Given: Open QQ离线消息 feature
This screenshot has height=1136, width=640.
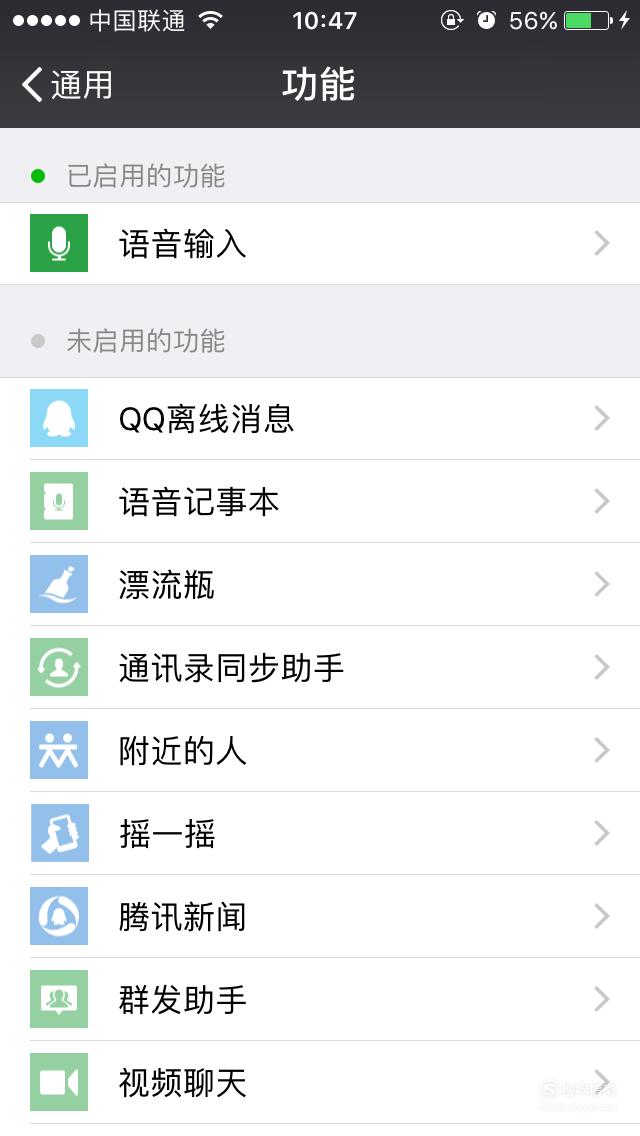Looking at the screenshot, I should 320,418.
